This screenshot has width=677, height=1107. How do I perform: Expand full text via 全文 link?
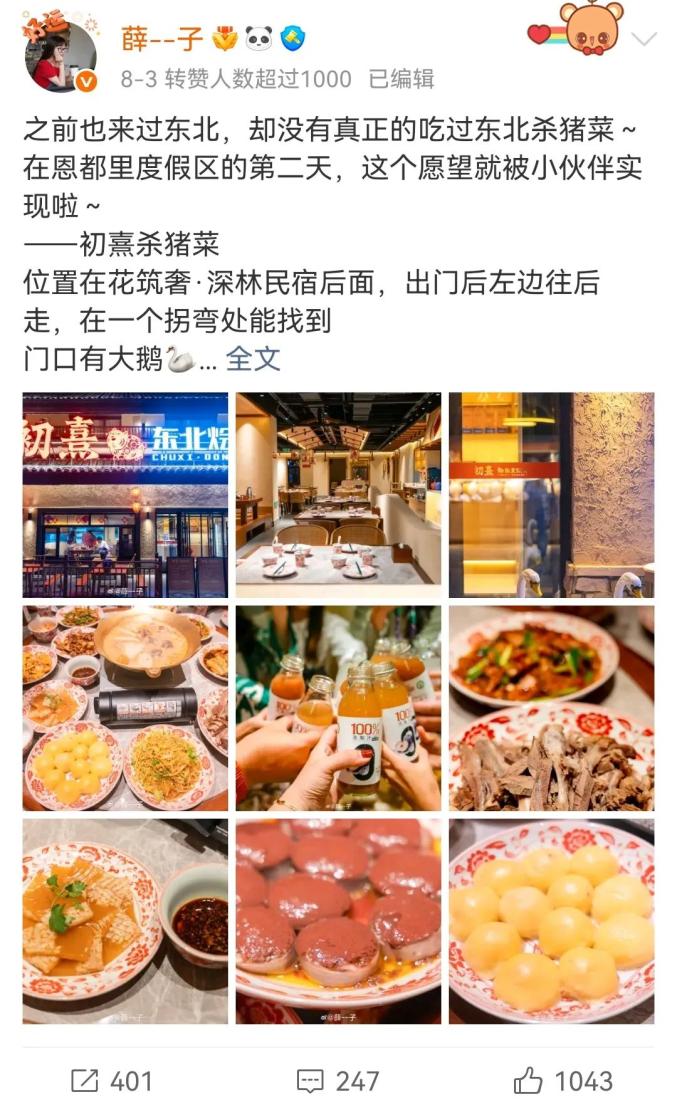tap(253, 359)
